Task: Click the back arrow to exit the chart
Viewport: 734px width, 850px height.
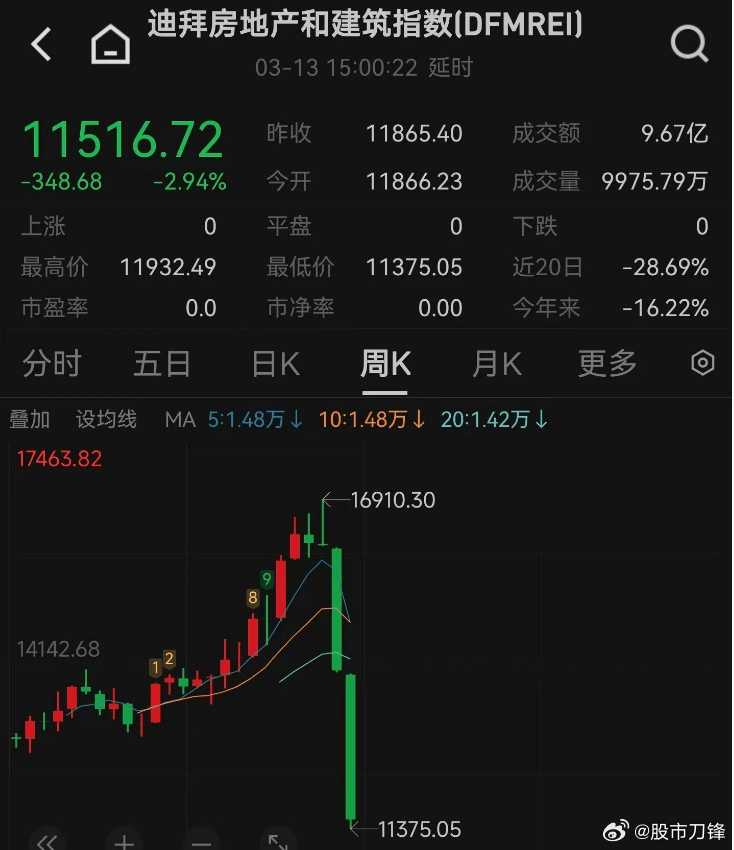Action: (39, 45)
